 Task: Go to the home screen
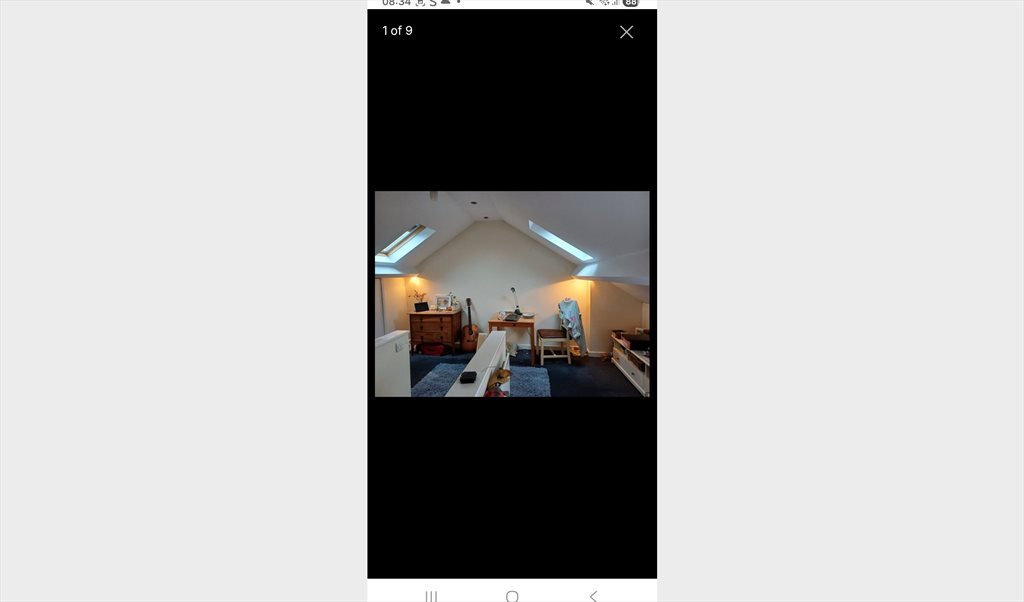[512, 596]
